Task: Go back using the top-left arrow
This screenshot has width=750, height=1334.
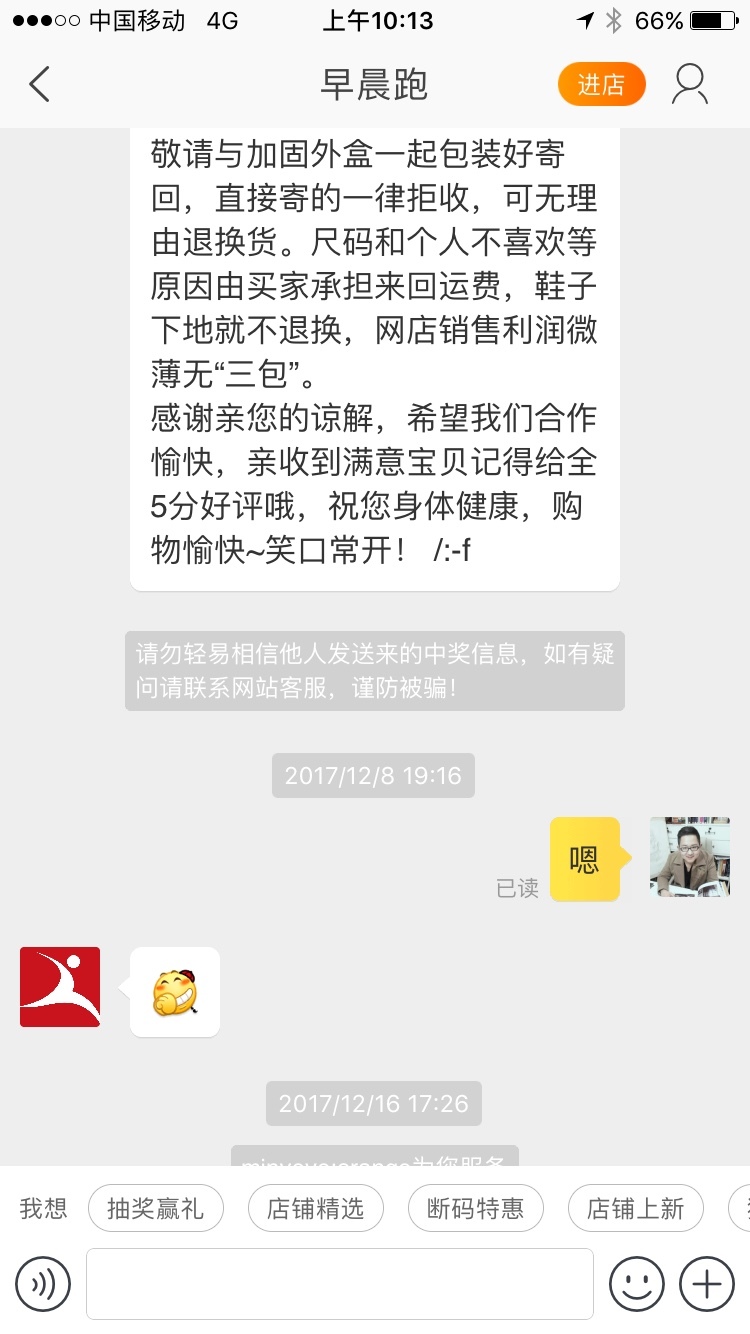Action: click(x=39, y=85)
